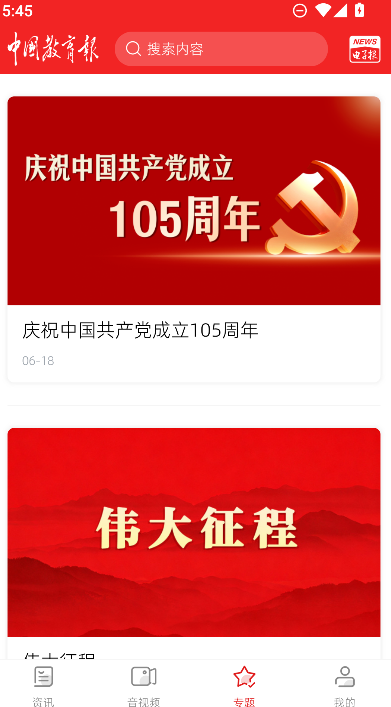
Task: Switch to the 资讯 tab
Action: [x=44, y=684]
